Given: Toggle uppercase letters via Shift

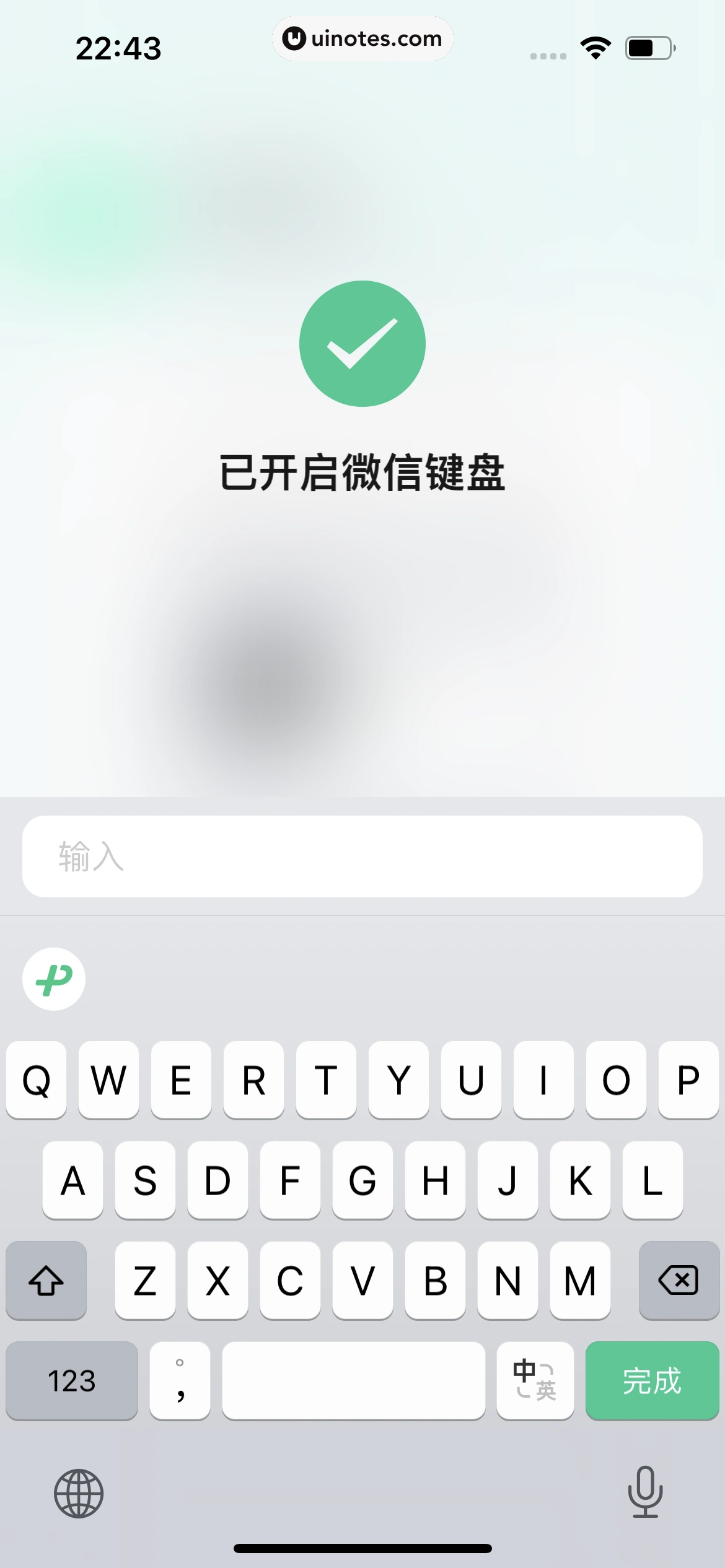Looking at the screenshot, I should tap(46, 1281).
